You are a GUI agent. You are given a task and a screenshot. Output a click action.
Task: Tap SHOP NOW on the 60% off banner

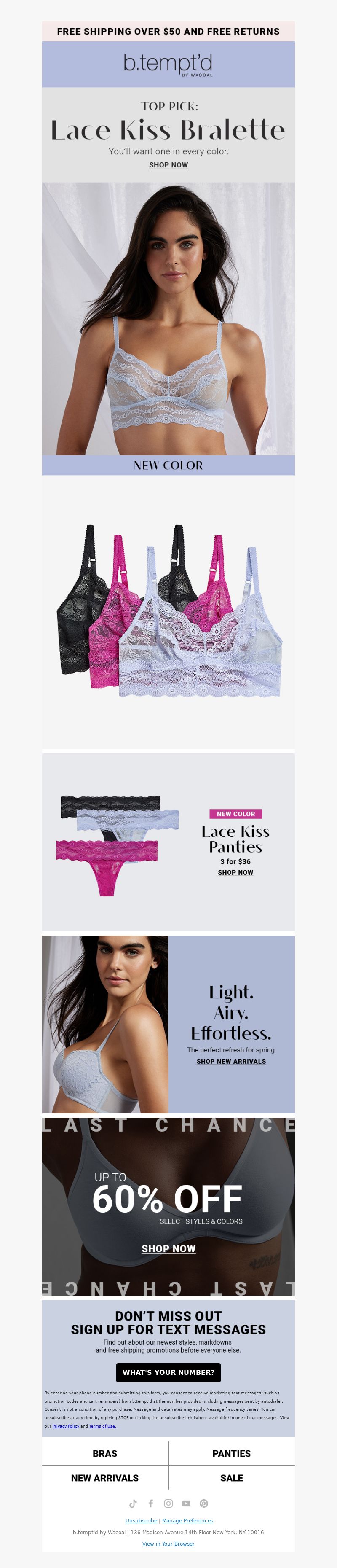tap(168, 1248)
